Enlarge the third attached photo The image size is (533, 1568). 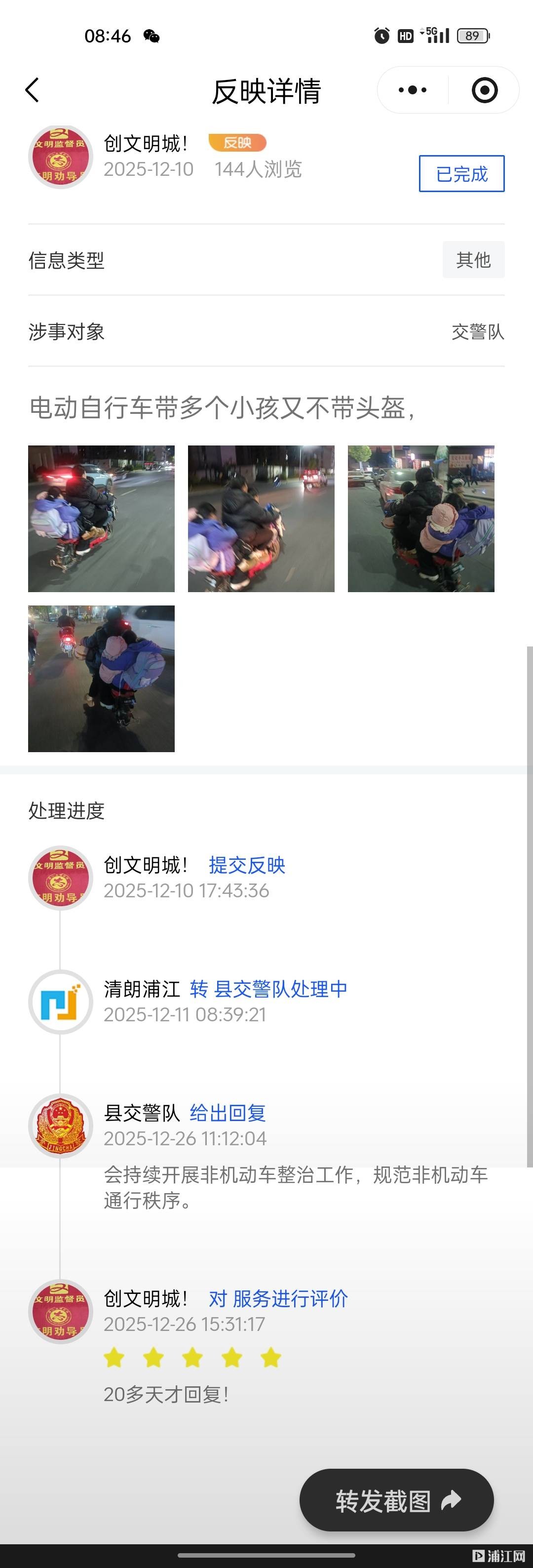coord(421,519)
